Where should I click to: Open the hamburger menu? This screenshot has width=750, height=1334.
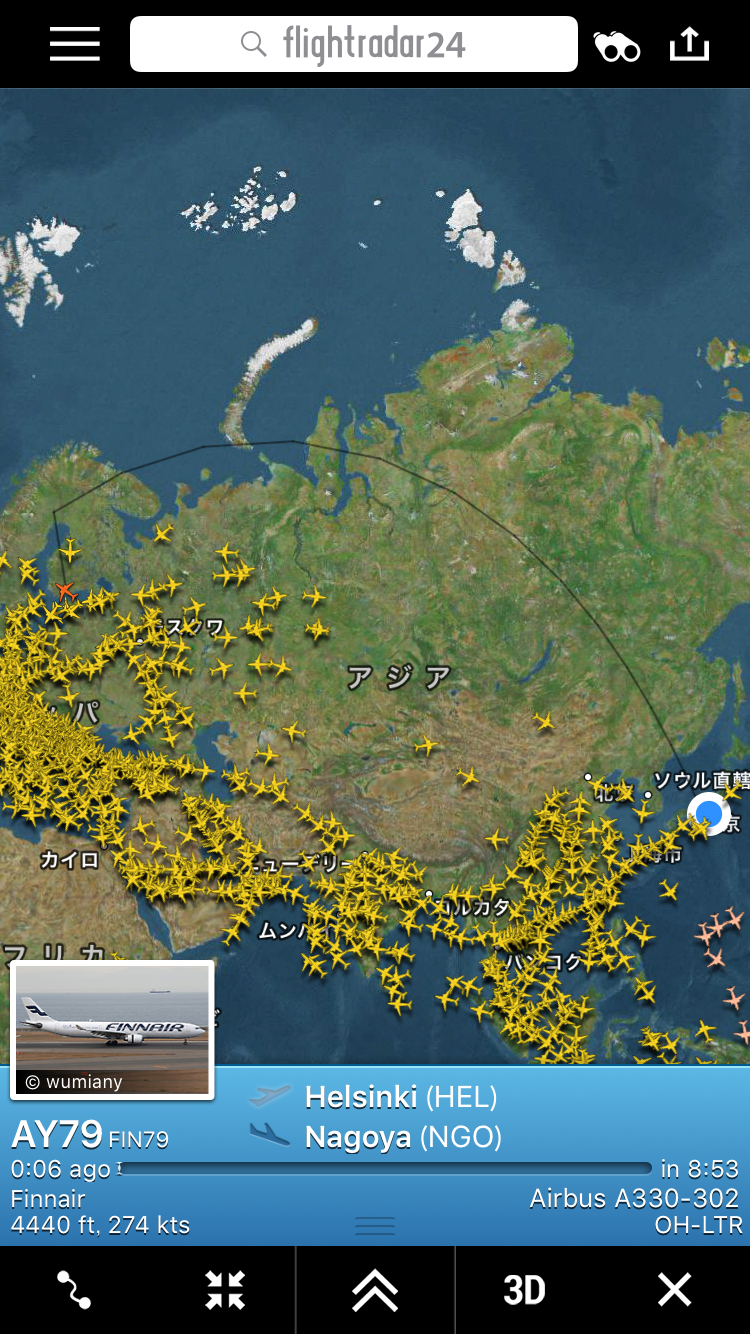tap(75, 44)
